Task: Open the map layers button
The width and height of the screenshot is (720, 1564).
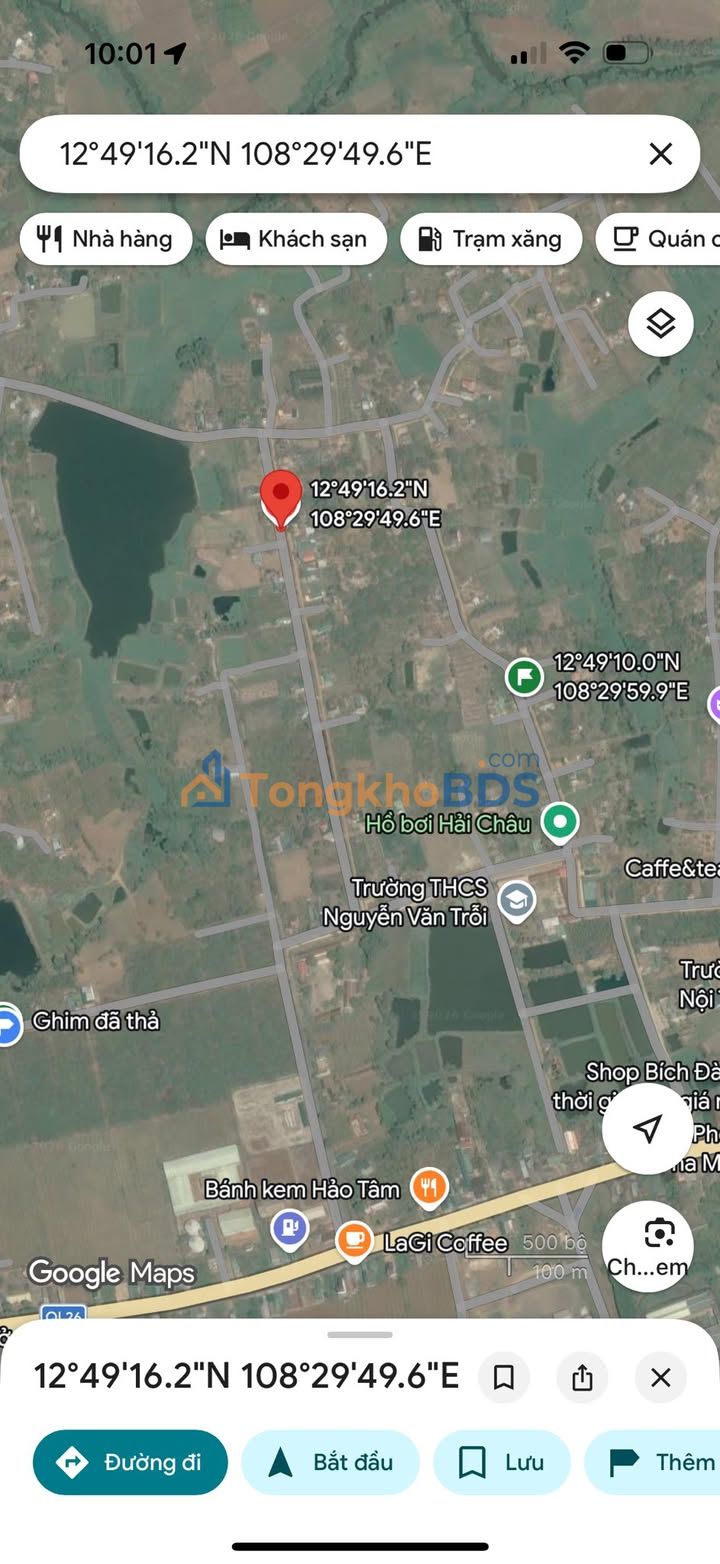Action: click(x=660, y=324)
